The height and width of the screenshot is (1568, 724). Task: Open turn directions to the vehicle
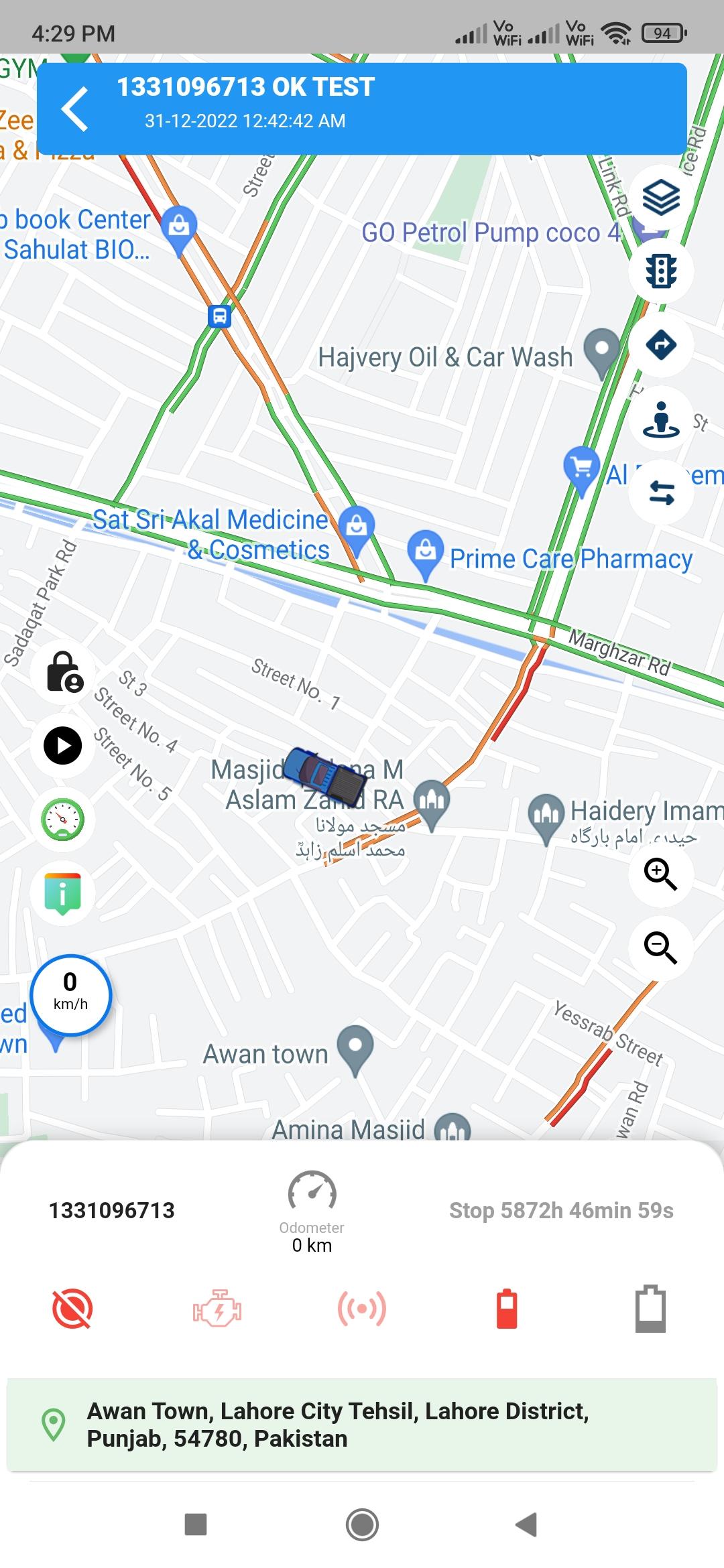[x=661, y=345]
